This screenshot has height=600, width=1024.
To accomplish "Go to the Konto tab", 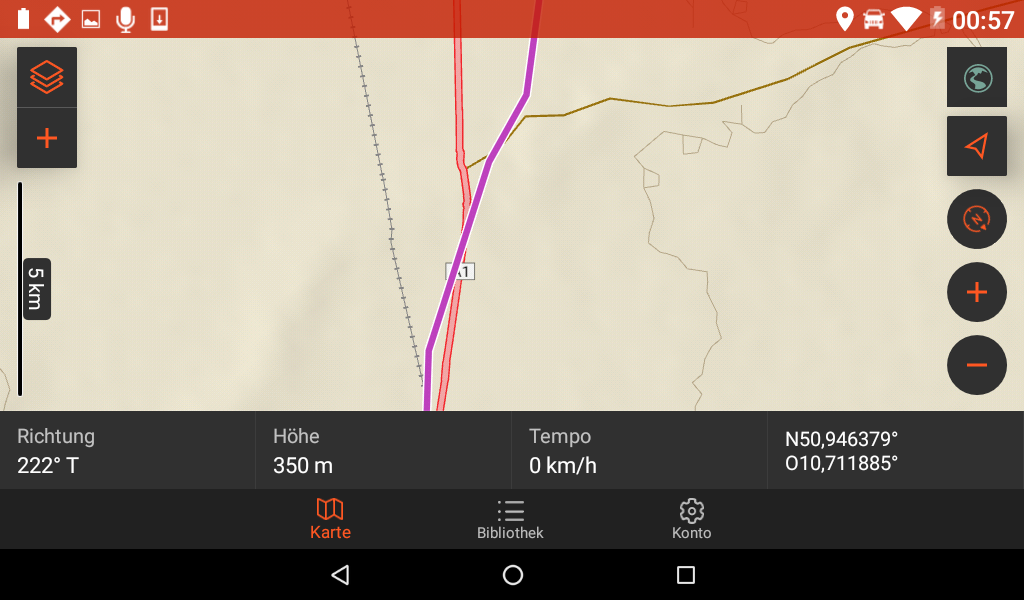I will coord(691,519).
